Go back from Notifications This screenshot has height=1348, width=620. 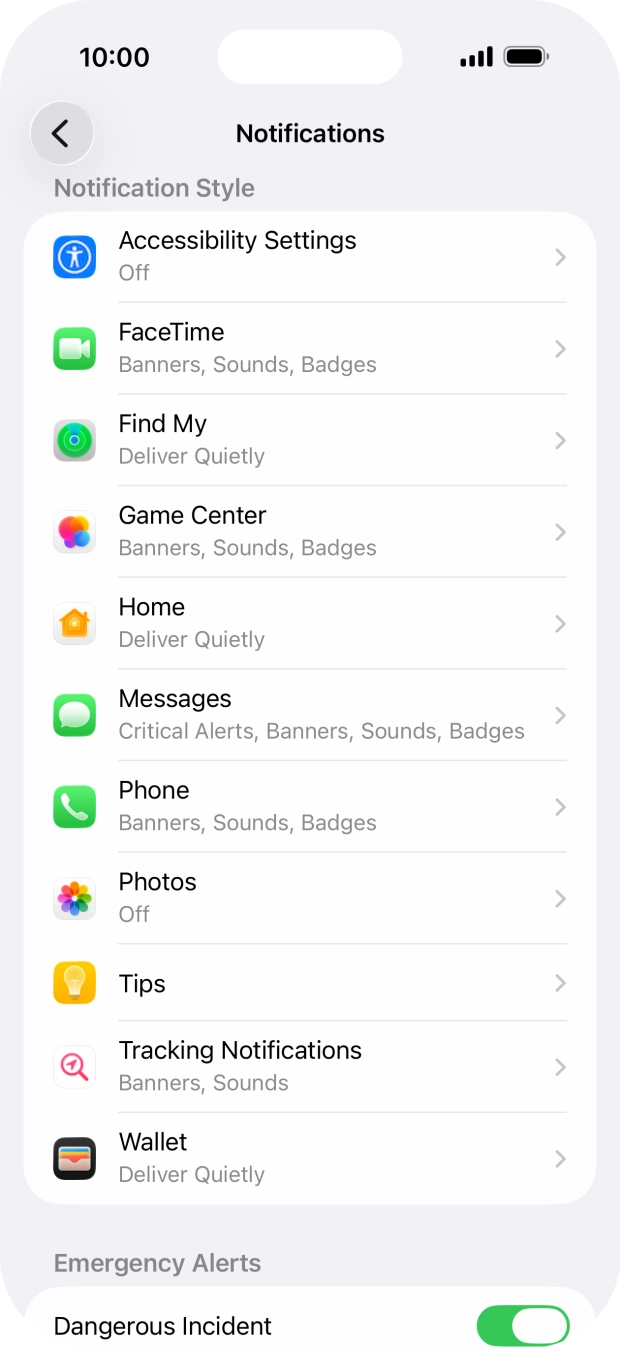pyautogui.click(x=62, y=133)
